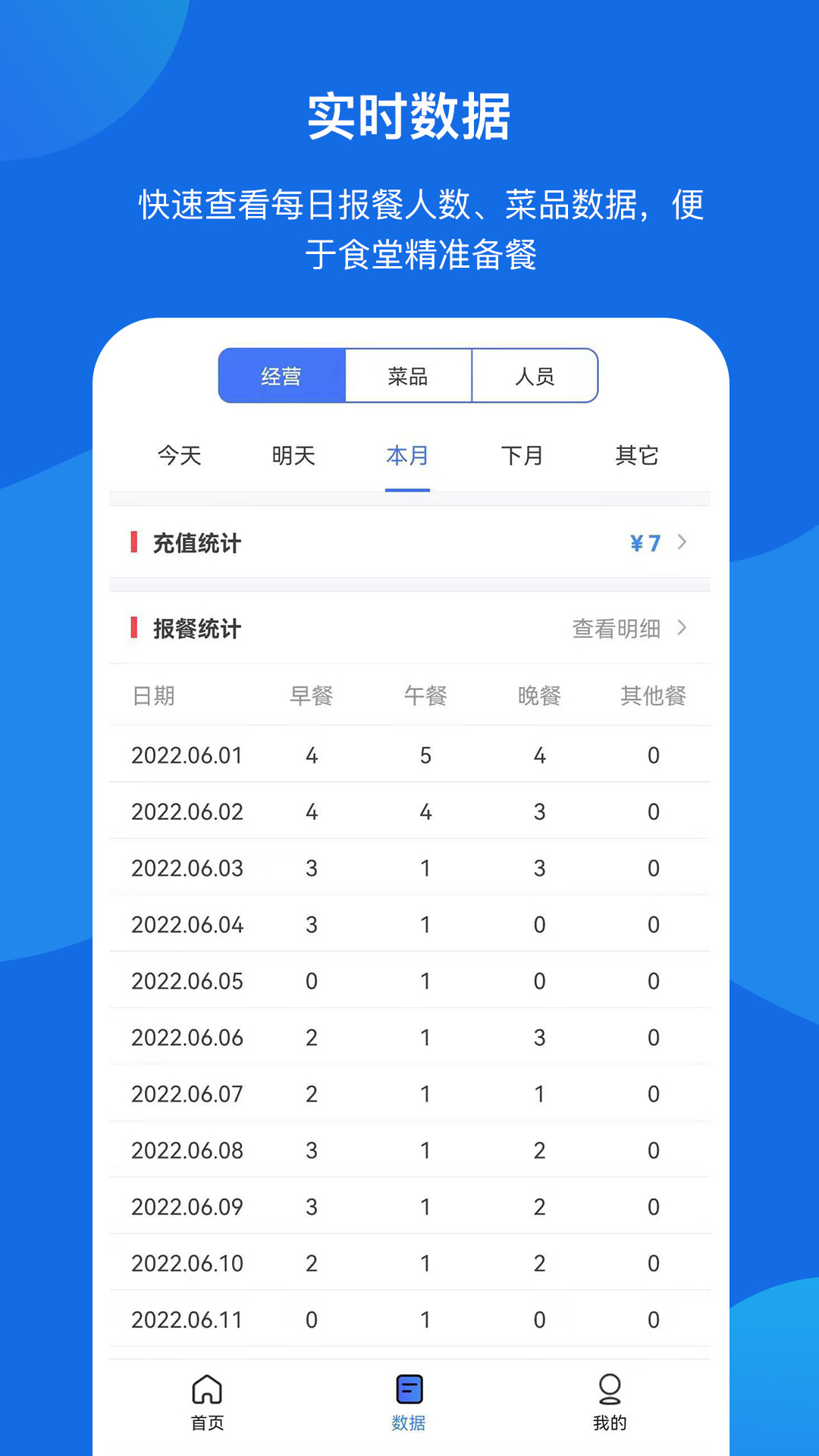Expand the 报餐统计 detail chevron
This screenshot has width=819, height=1456.
[683, 629]
